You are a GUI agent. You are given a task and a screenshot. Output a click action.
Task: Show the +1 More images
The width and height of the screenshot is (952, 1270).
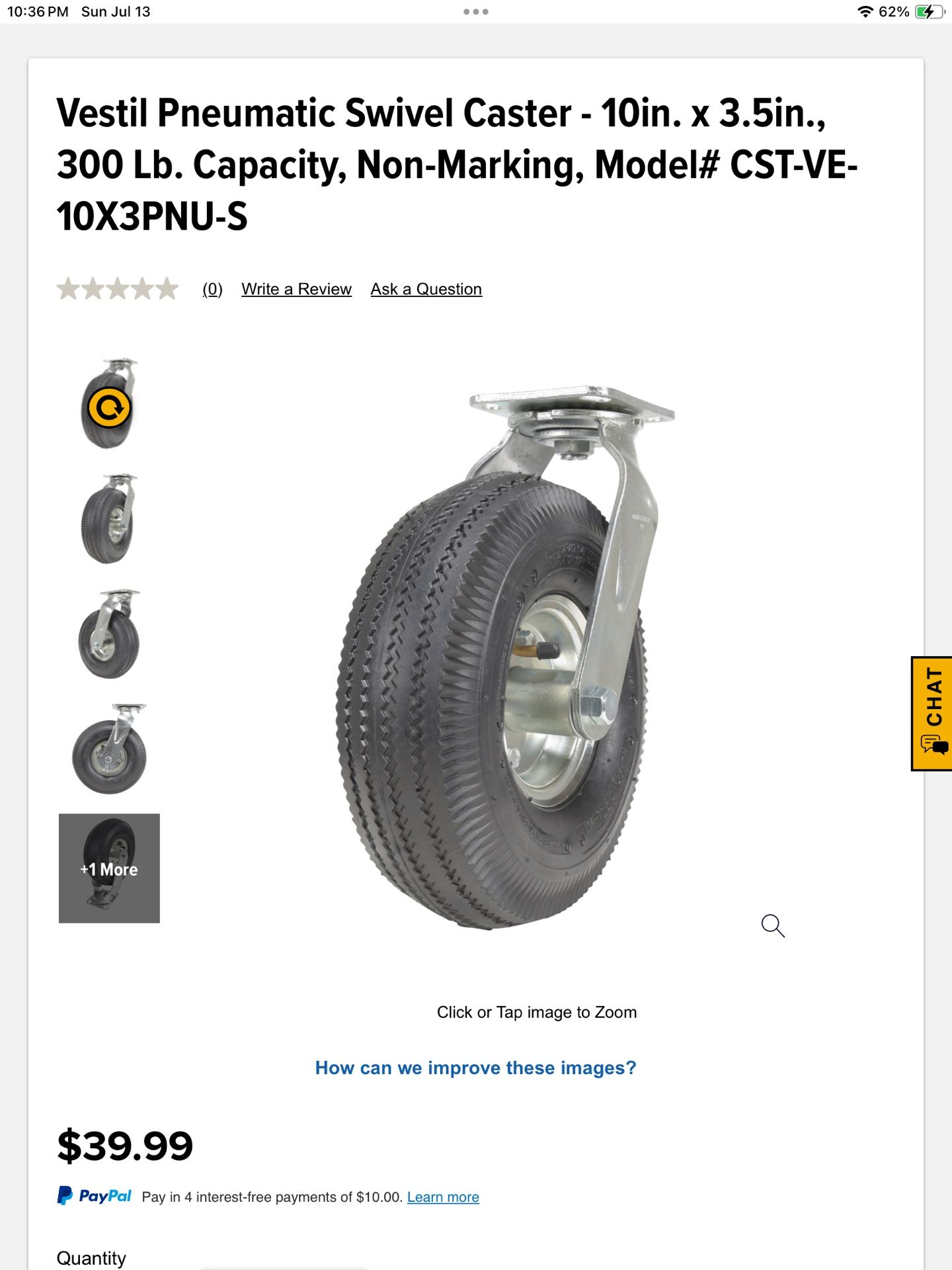[109, 868]
